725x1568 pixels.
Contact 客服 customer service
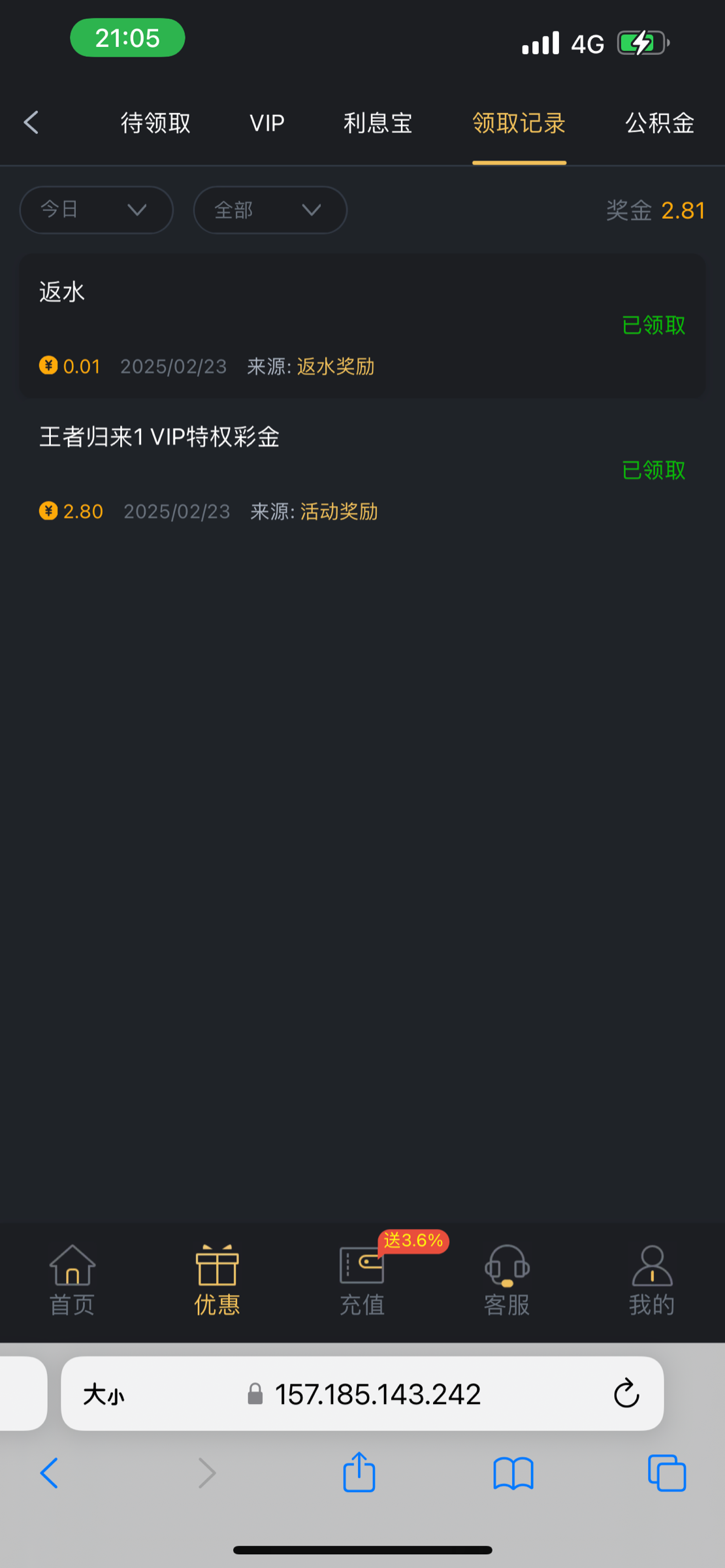tap(507, 1280)
